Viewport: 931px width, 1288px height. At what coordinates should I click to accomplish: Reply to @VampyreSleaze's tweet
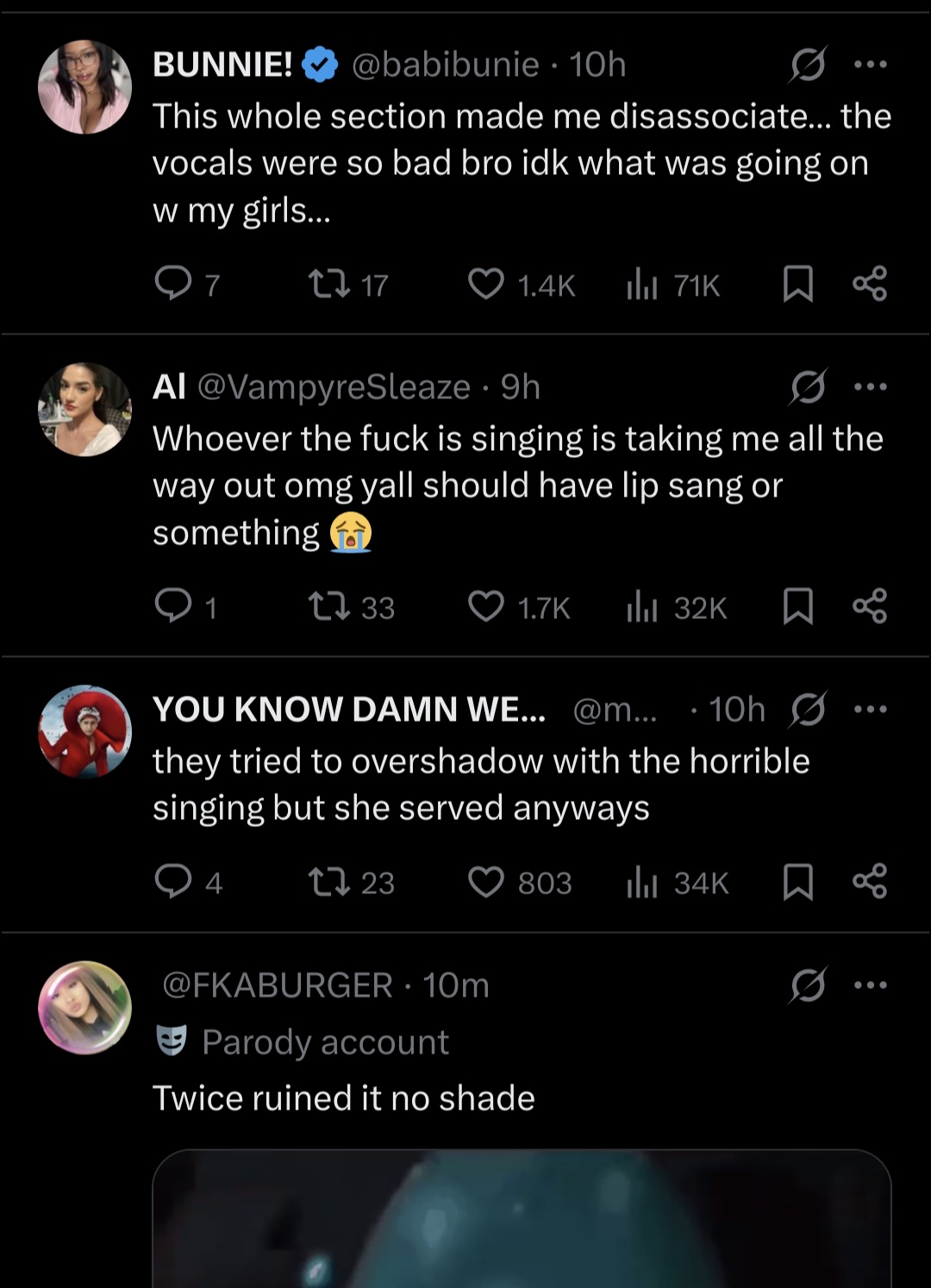coord(172,606)
